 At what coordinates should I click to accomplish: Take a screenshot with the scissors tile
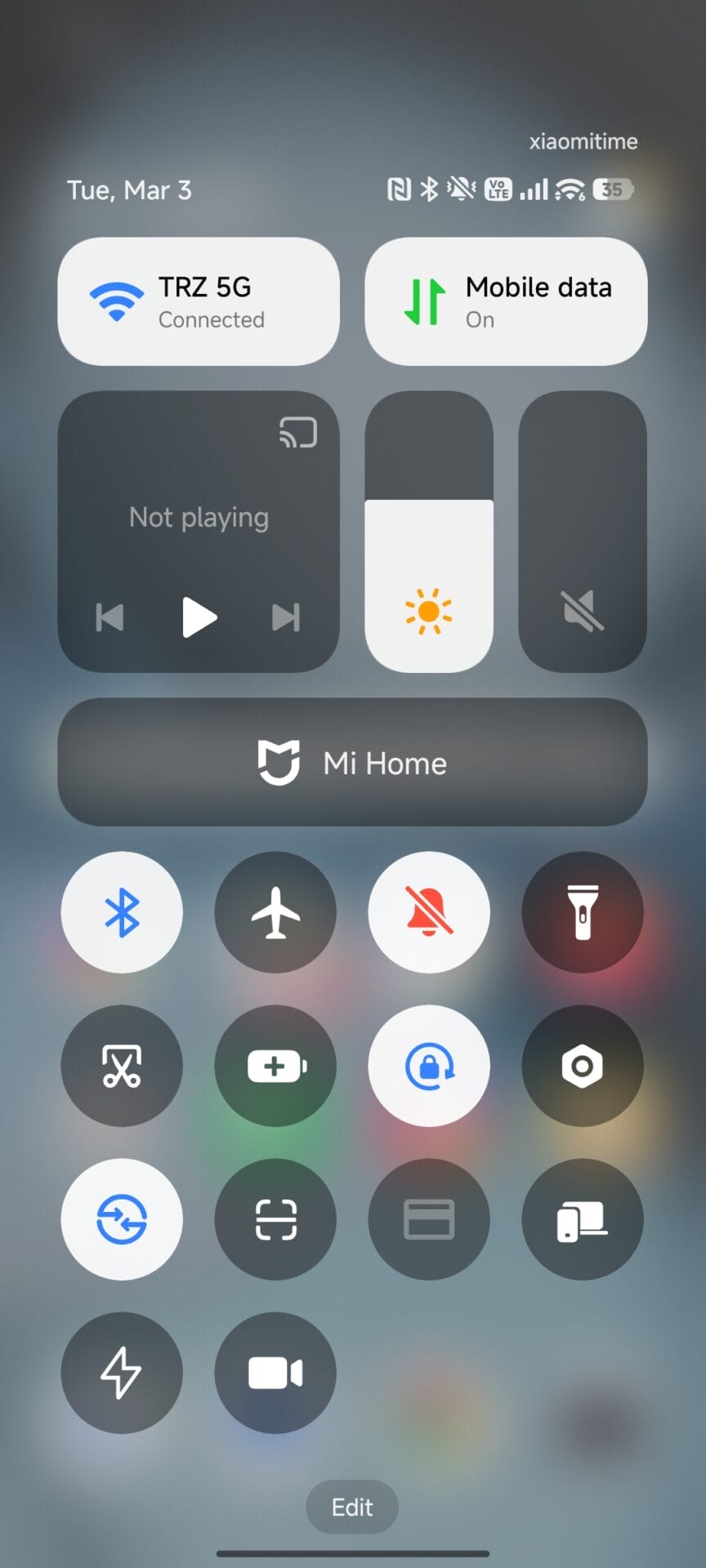[x=122, y=1066]
